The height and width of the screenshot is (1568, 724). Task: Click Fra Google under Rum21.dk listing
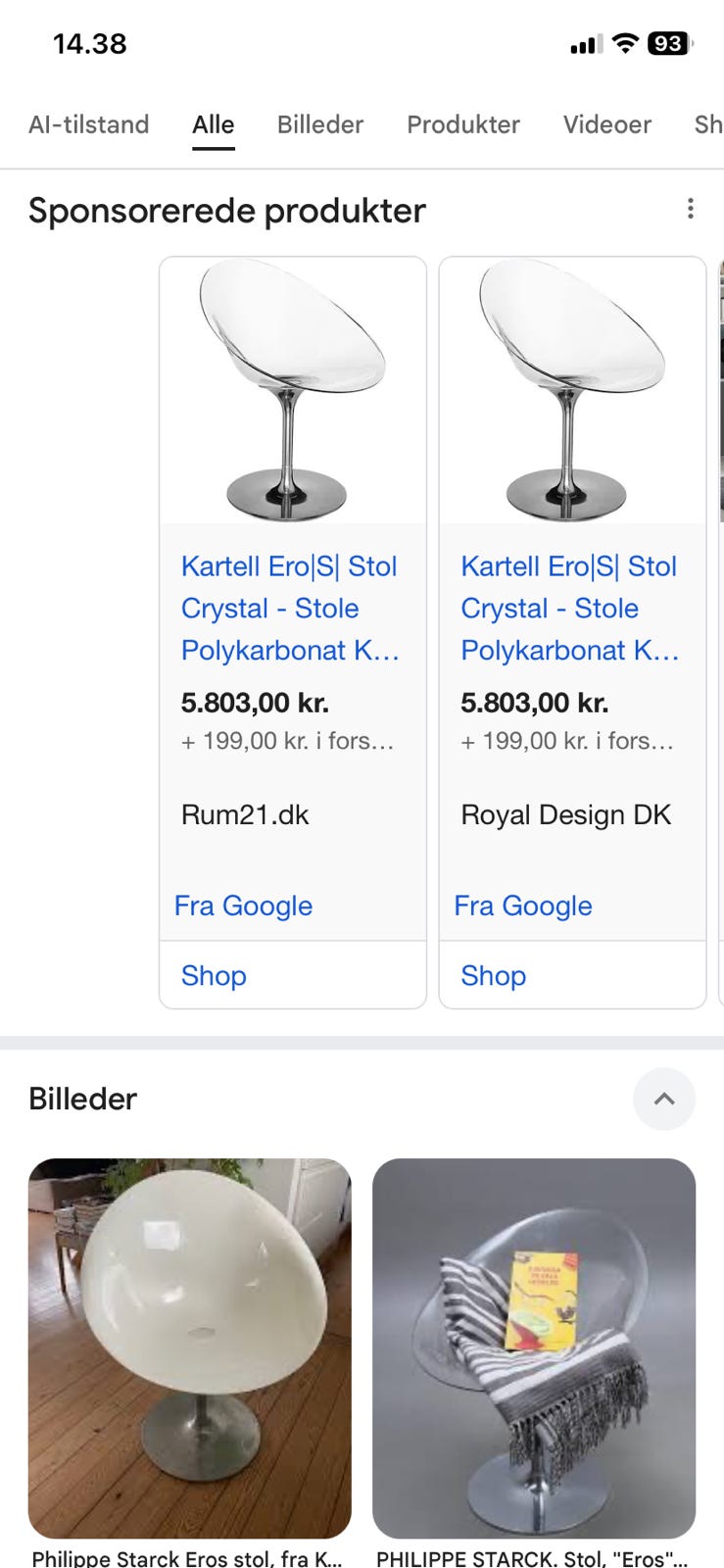point(243,906)
